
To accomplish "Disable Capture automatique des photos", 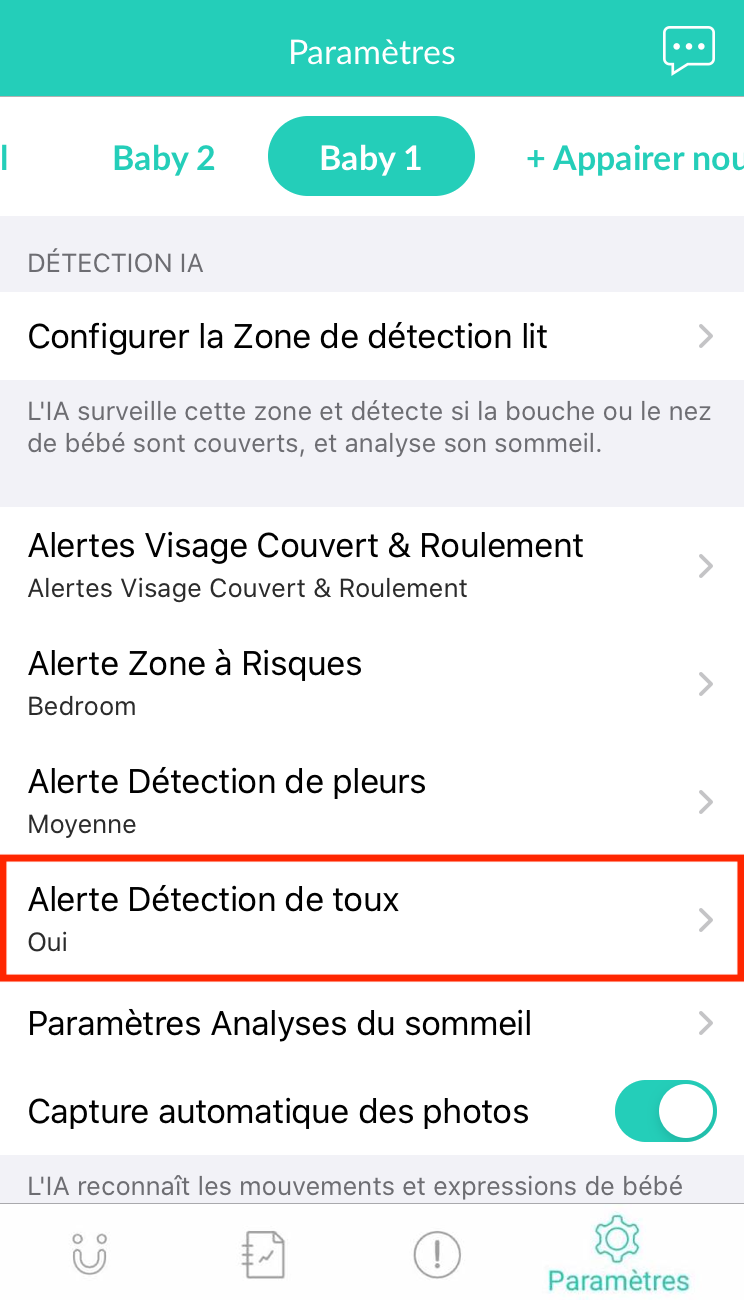I will coord(665,1111).
